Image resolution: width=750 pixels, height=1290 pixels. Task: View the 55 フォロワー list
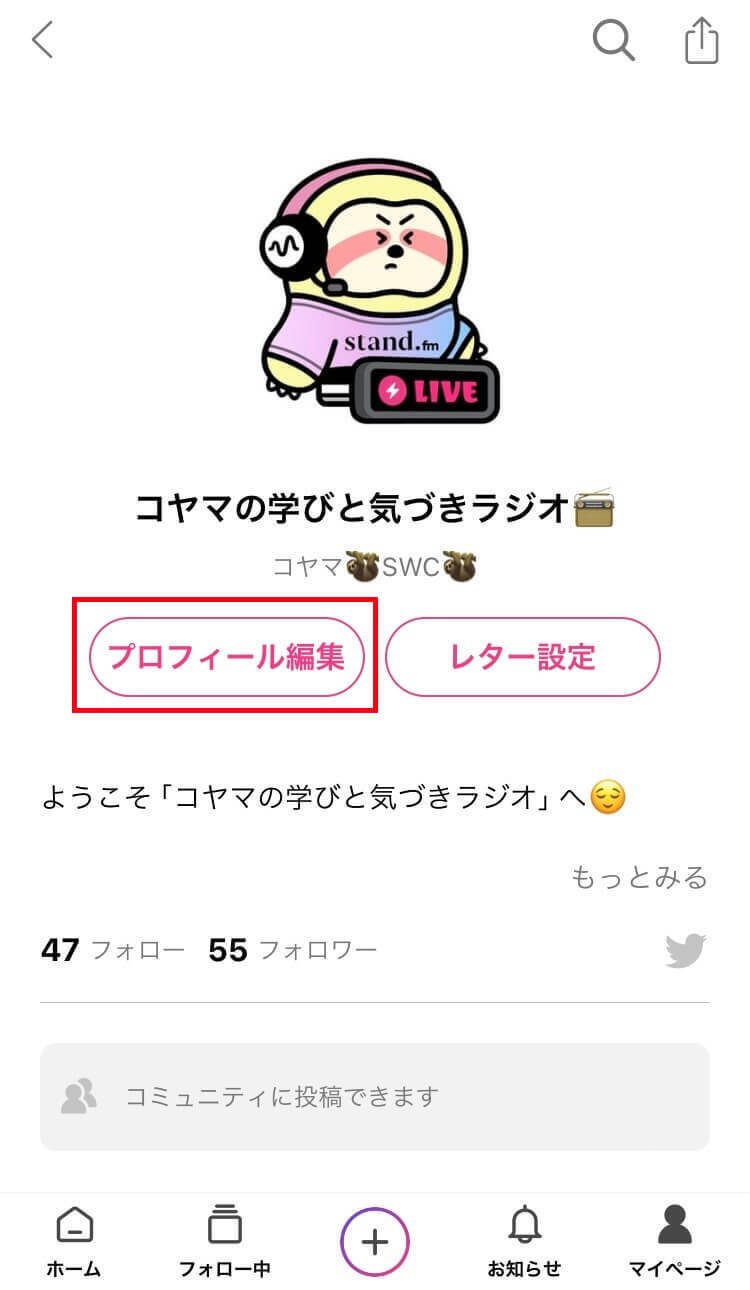pyautogui.click(x=293, y=950)
